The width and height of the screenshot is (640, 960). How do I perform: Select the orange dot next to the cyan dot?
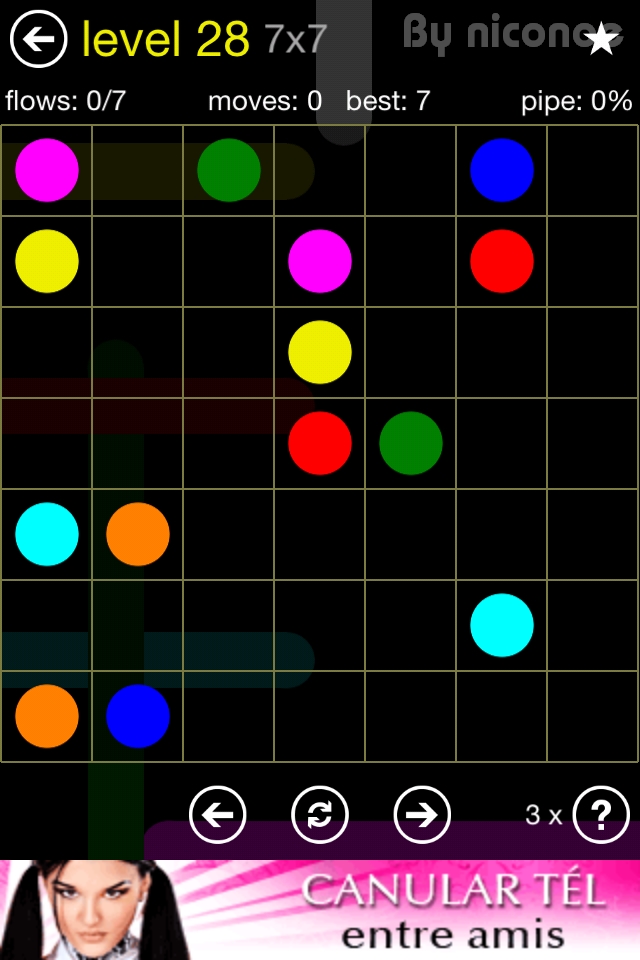coord(138,534)
